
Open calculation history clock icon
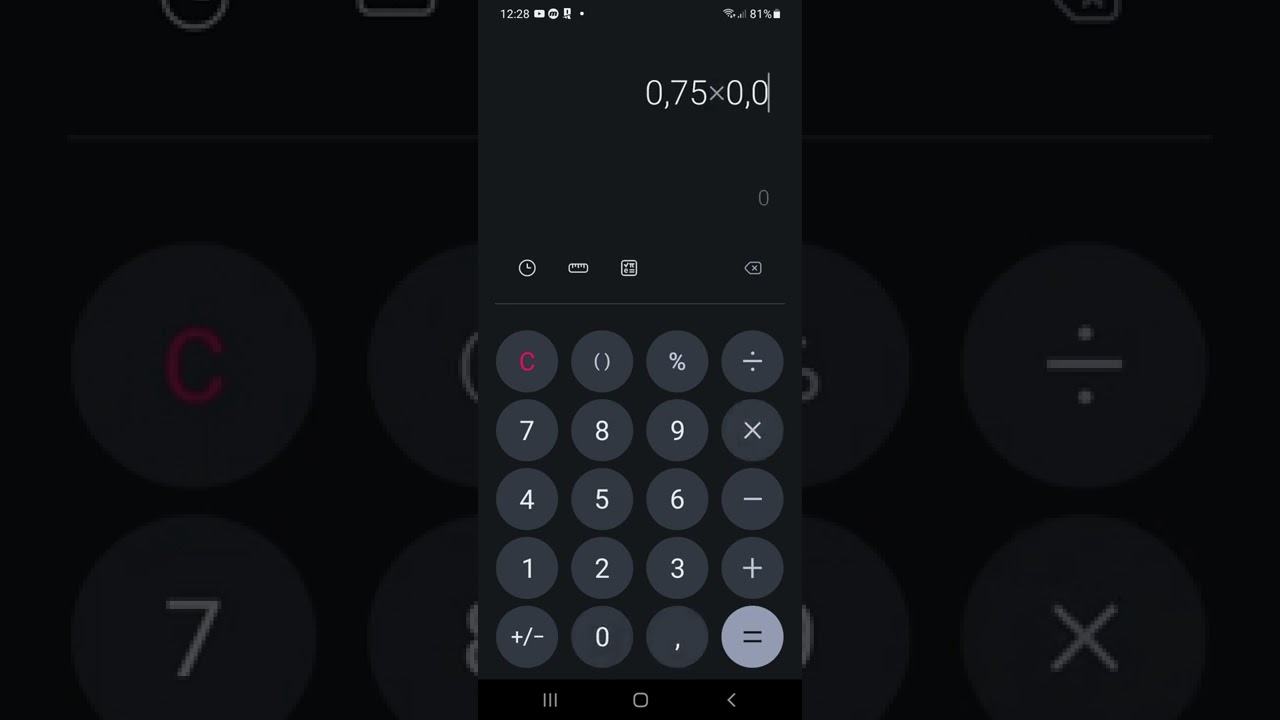coord(527,268)
